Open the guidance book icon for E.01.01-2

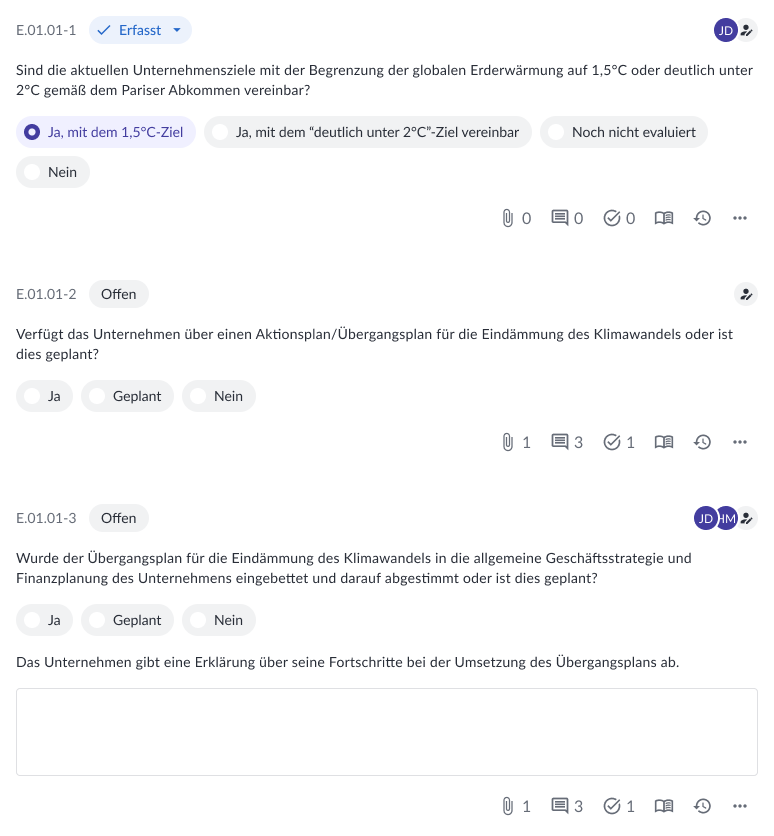[664, 442]
